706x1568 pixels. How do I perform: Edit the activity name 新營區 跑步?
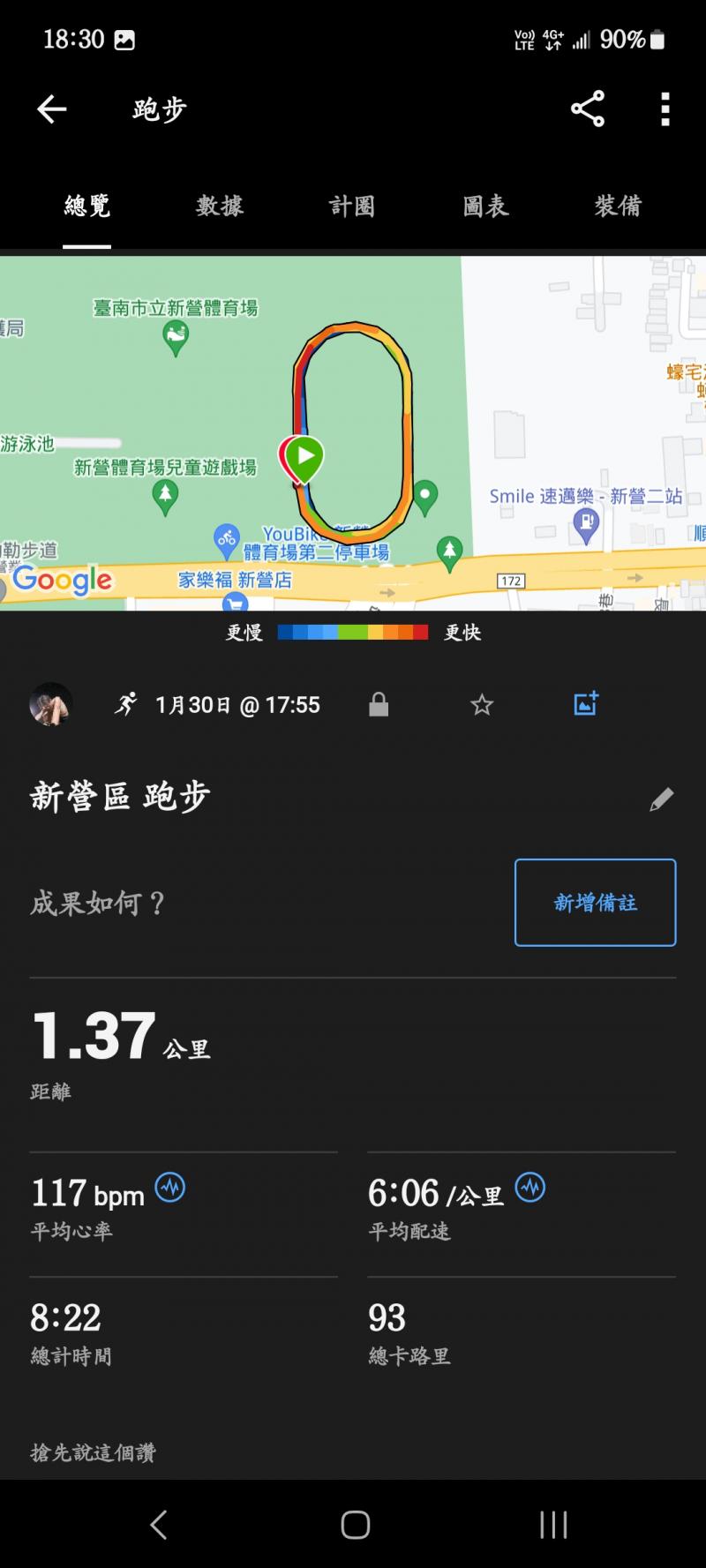[x=661, y=799]
